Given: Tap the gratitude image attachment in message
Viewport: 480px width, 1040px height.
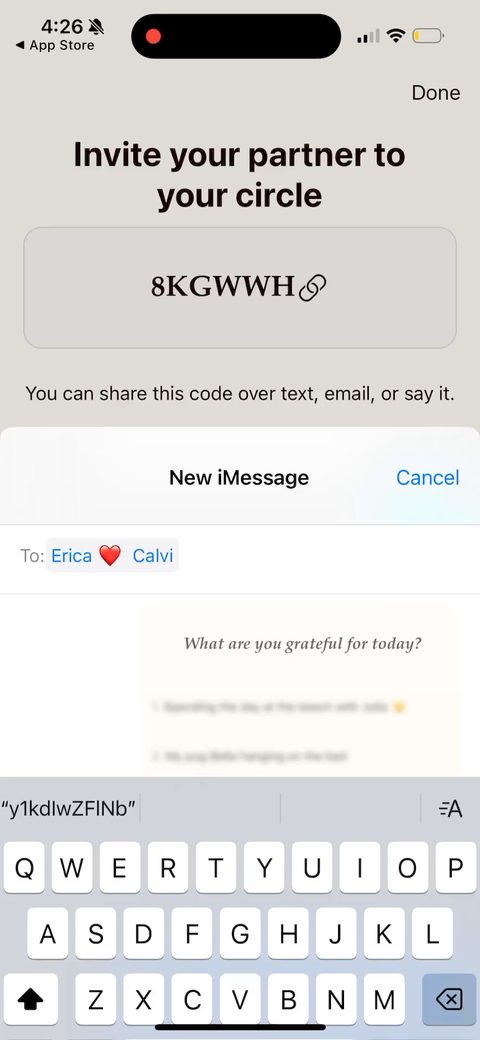Looking at the screenshot, I should point(300,692).
